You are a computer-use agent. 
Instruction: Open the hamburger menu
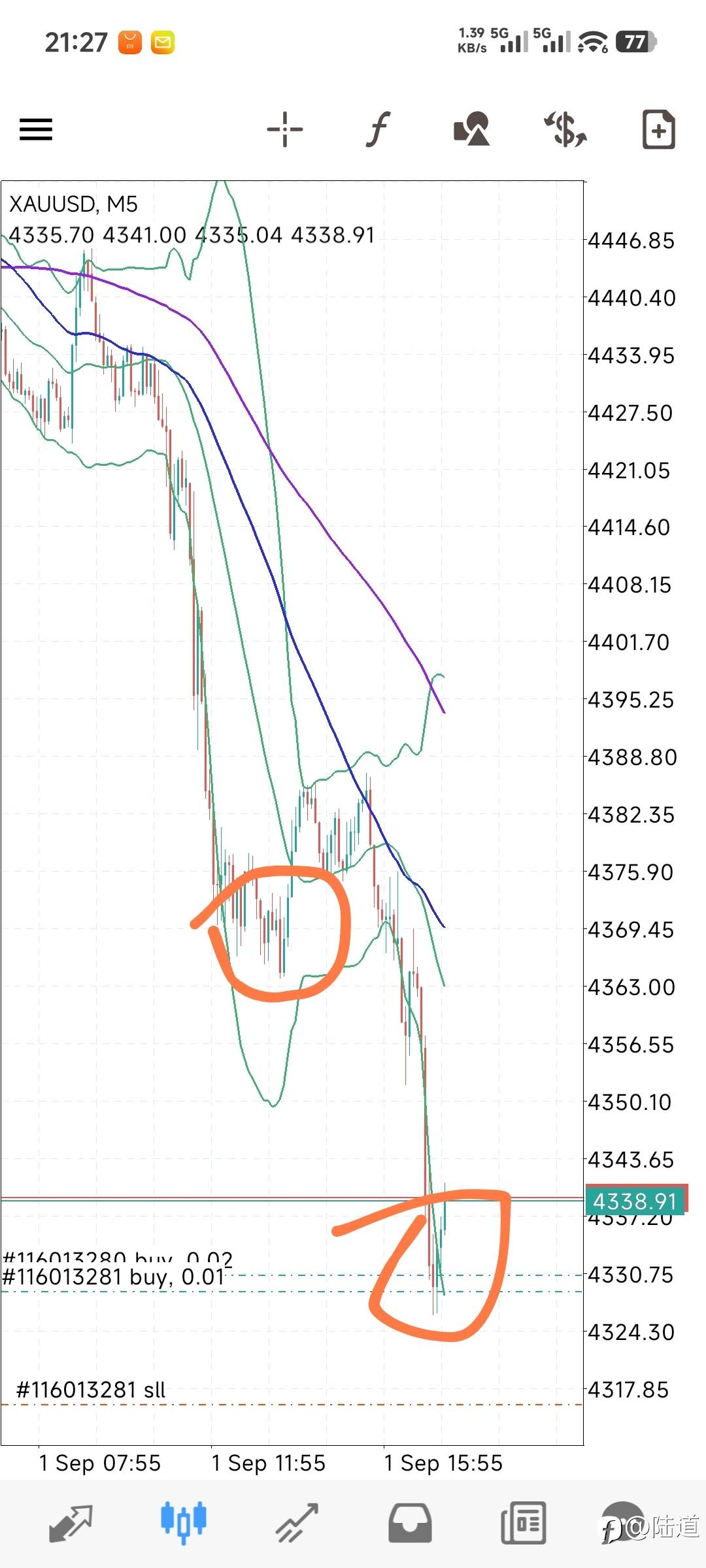[36, 129]
